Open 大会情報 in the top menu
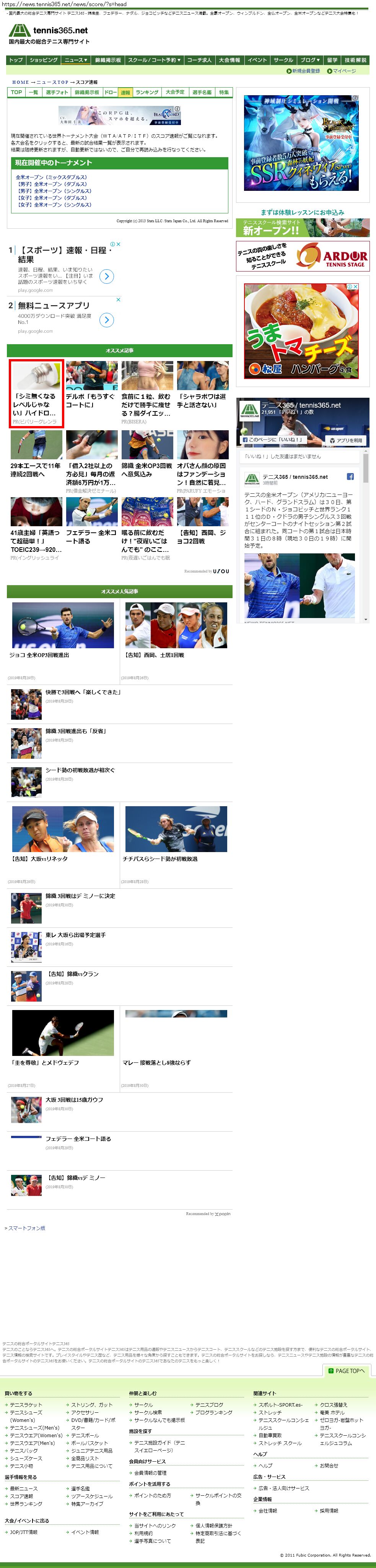376x1568 pixels. [x=229, y=60]
